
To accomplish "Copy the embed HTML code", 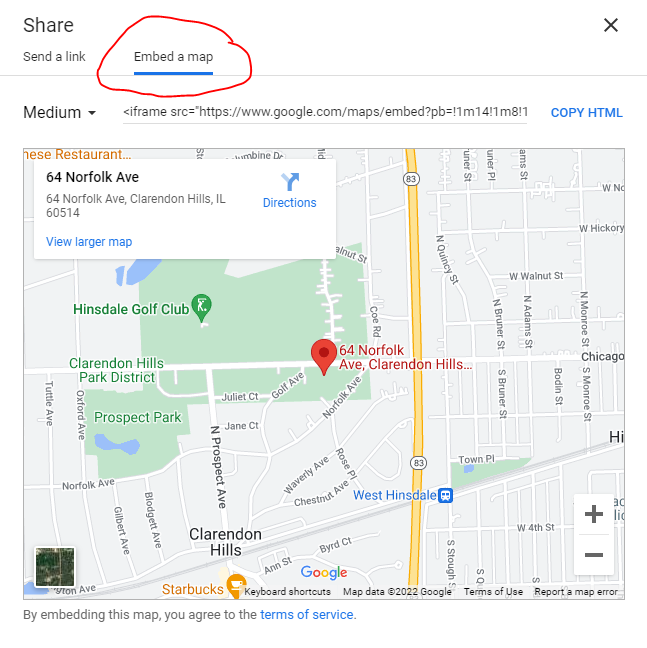I will click(586, 112).
